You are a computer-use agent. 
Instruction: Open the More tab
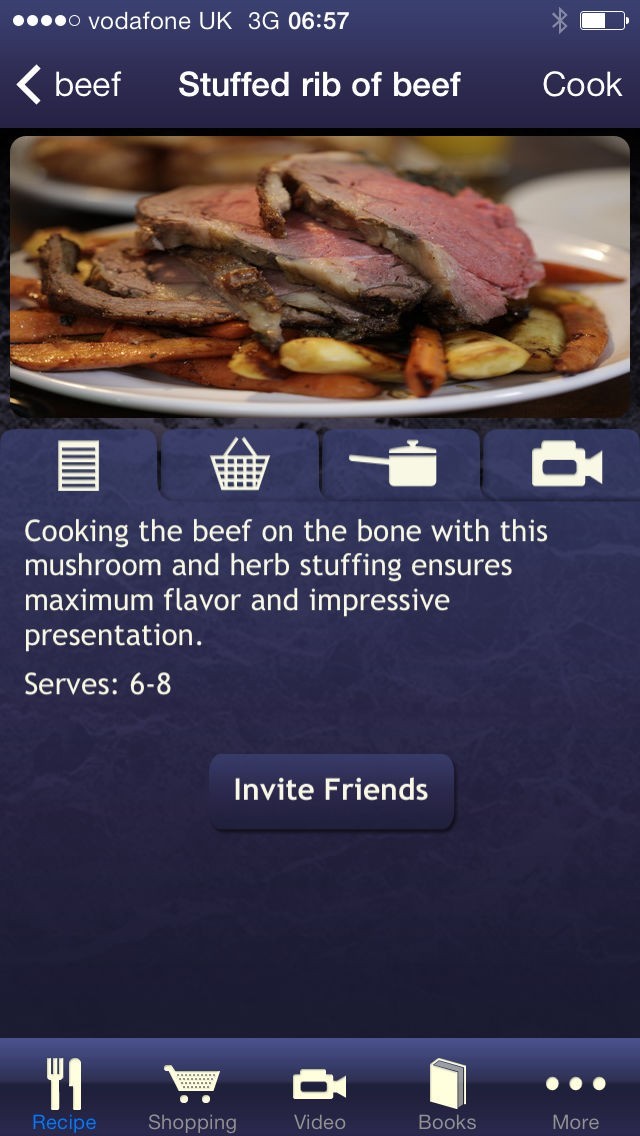click(x=575, y=1093)
